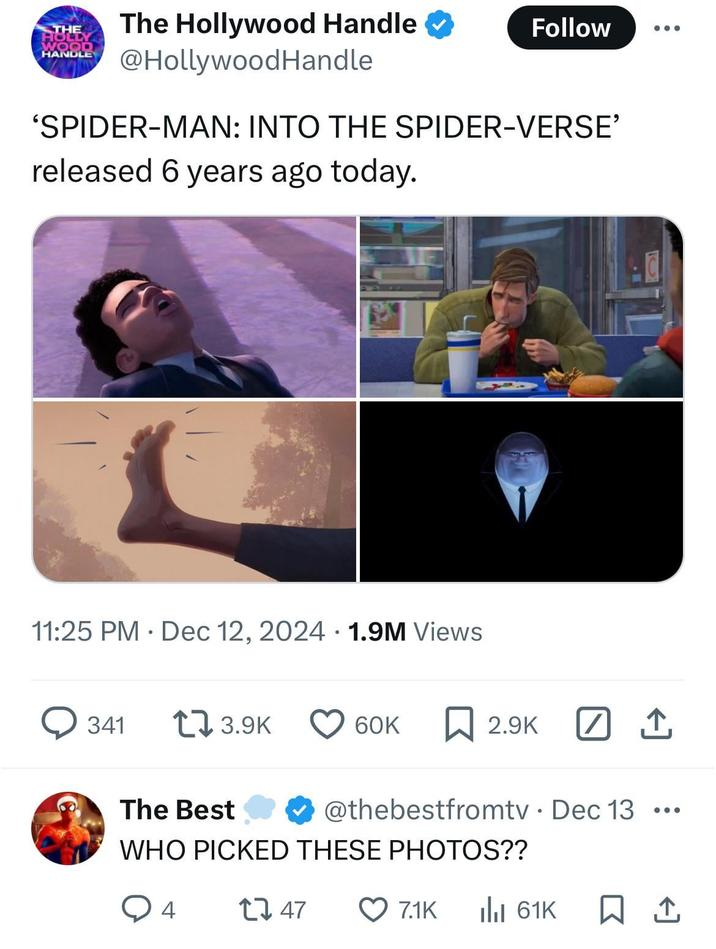Open the foot kick image
The image size is (716, 949).
(x=194, y=491)
